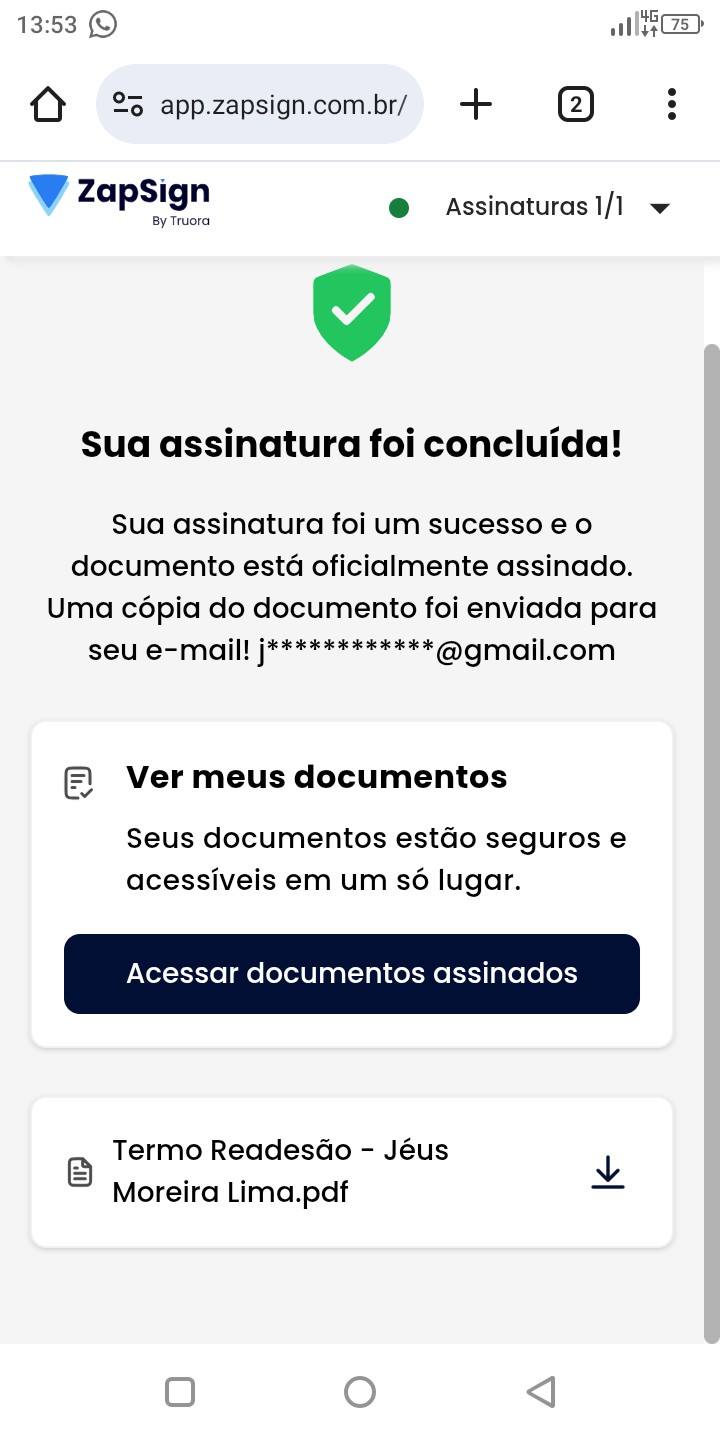Open the tab switcher showing 2 tabs
720x1440 pixels.
[575, 104]
